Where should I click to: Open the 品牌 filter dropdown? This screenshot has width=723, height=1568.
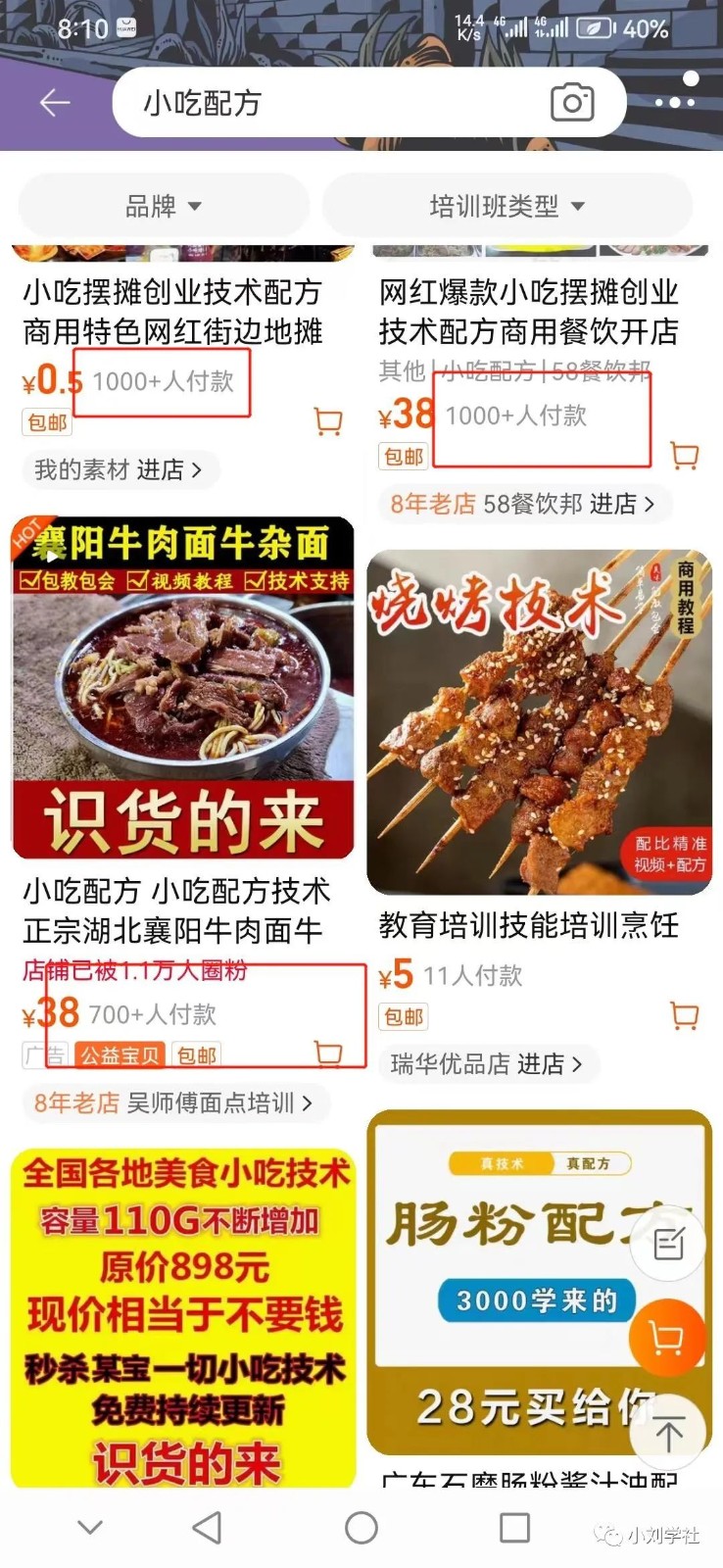click(x=163, y=205)
